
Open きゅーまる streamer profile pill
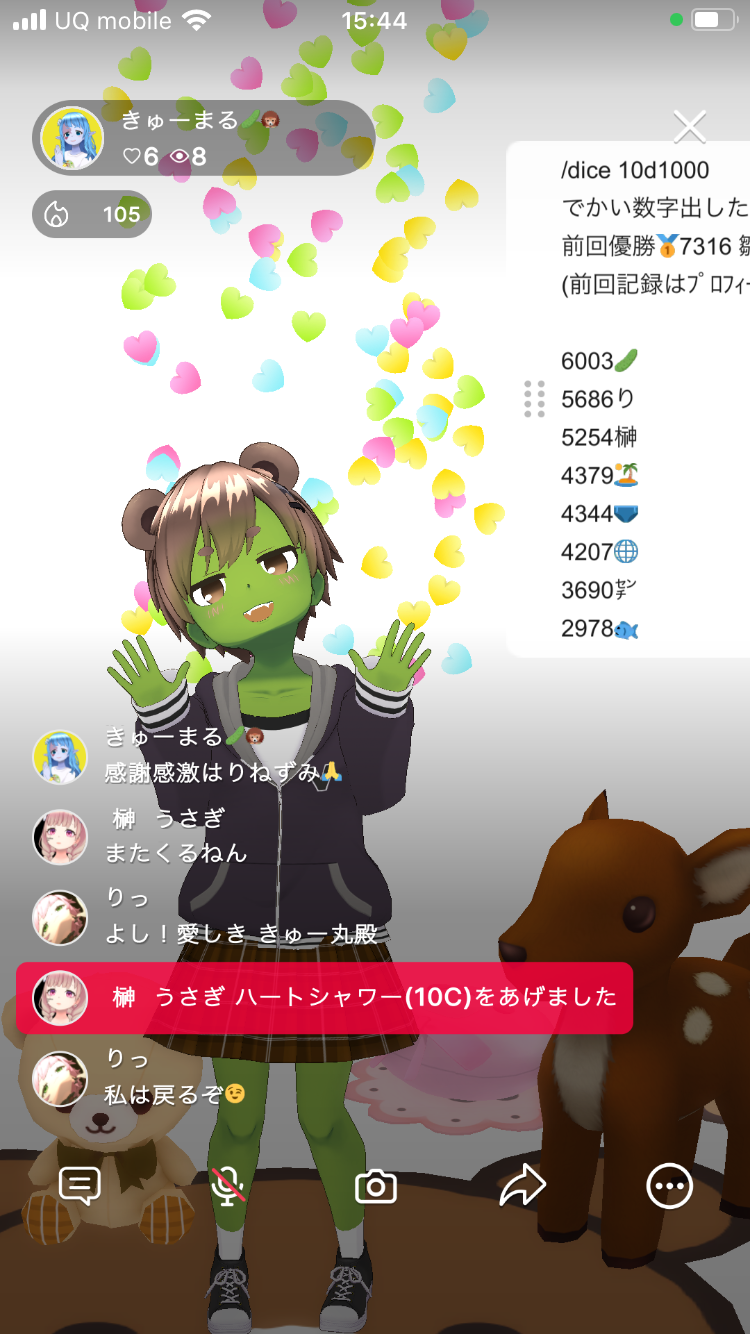[x=204, y=138]
